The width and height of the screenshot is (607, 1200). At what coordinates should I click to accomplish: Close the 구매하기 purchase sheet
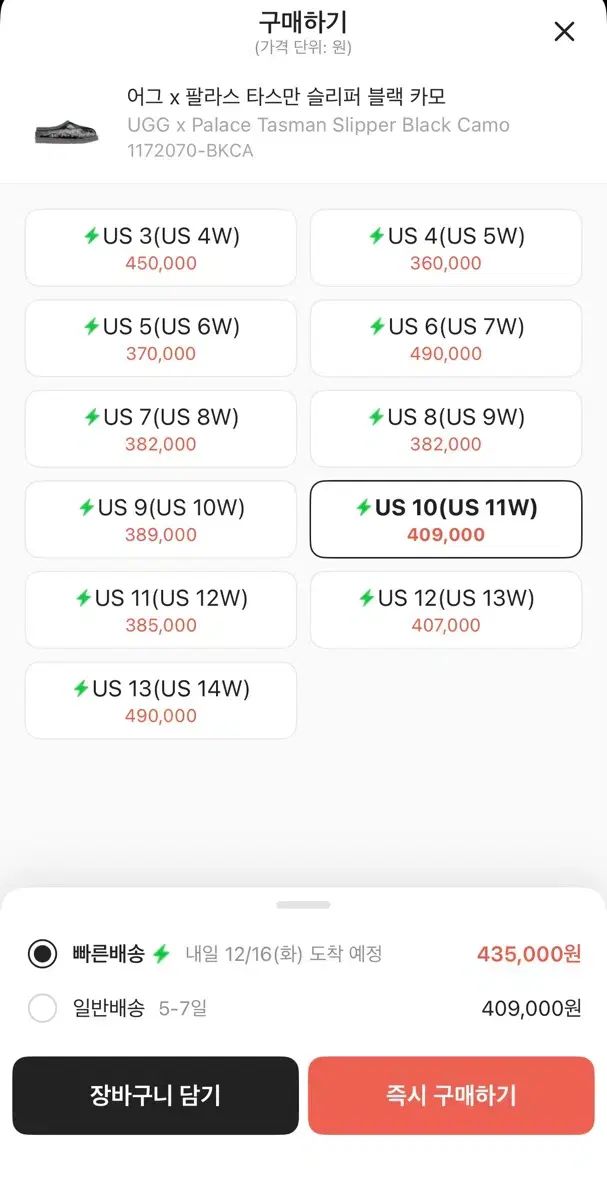(x=564, y=32)
